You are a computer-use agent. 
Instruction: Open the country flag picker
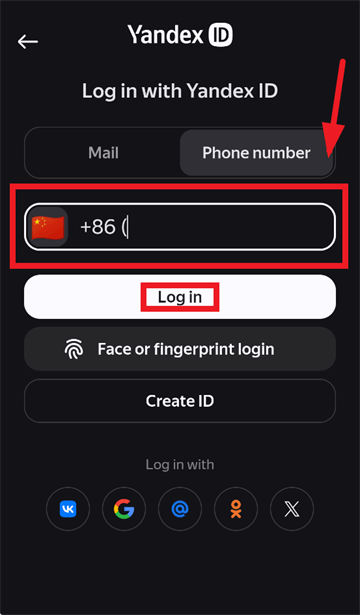click(47, 227)
